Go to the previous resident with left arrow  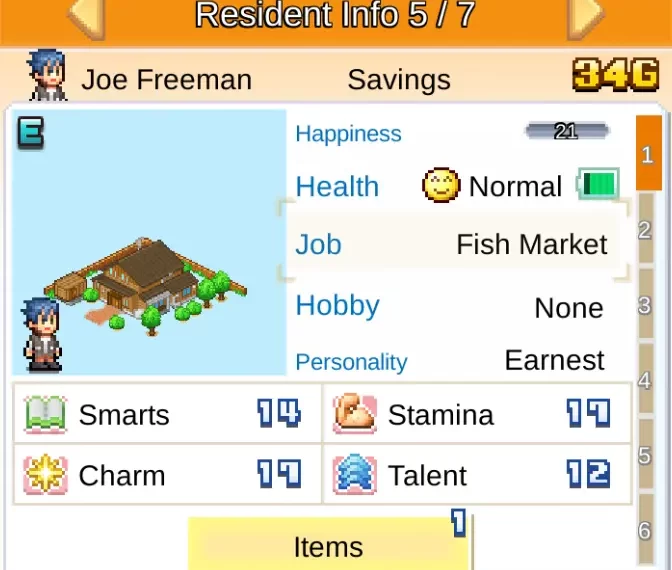[x=88, y=16]
